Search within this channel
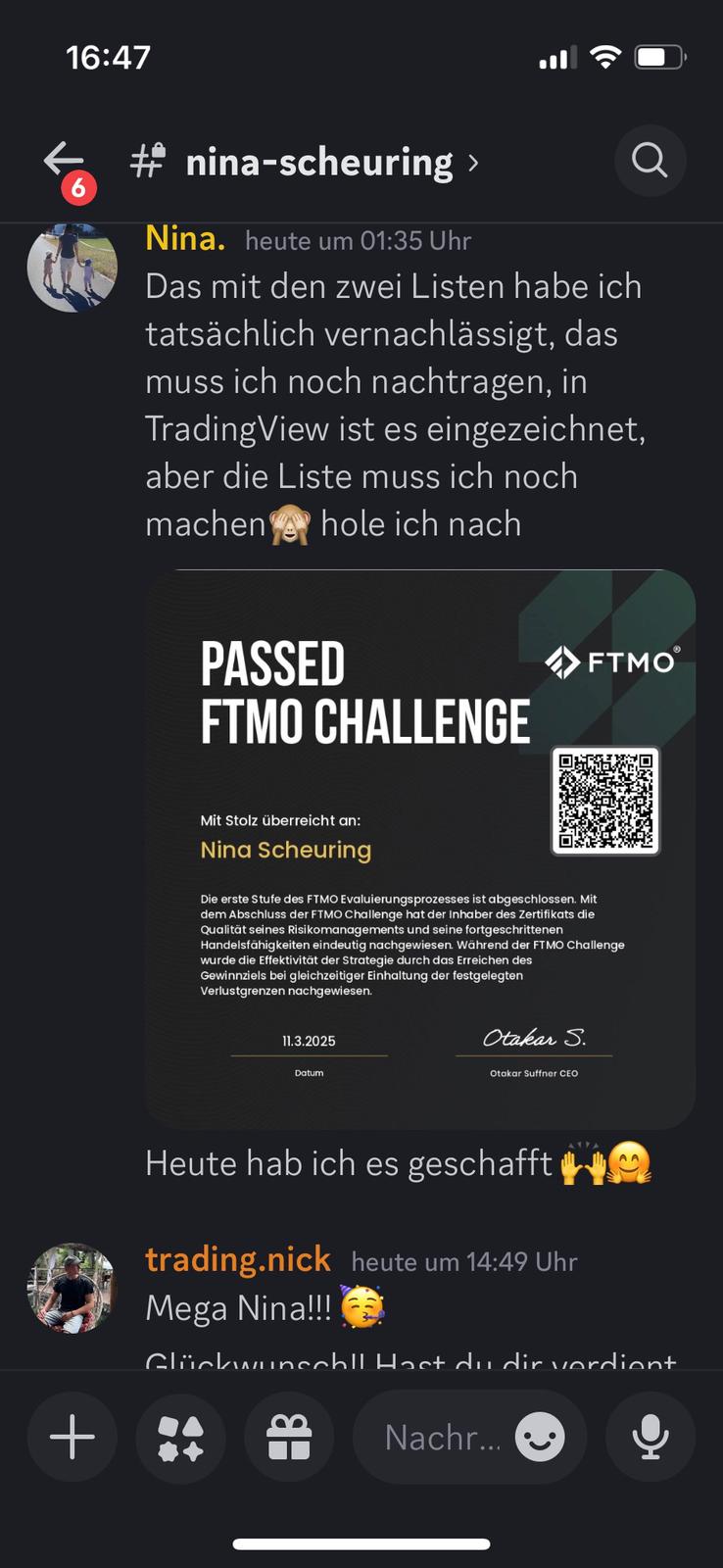The image size is (723, 1568). click(x=649, y=161)
